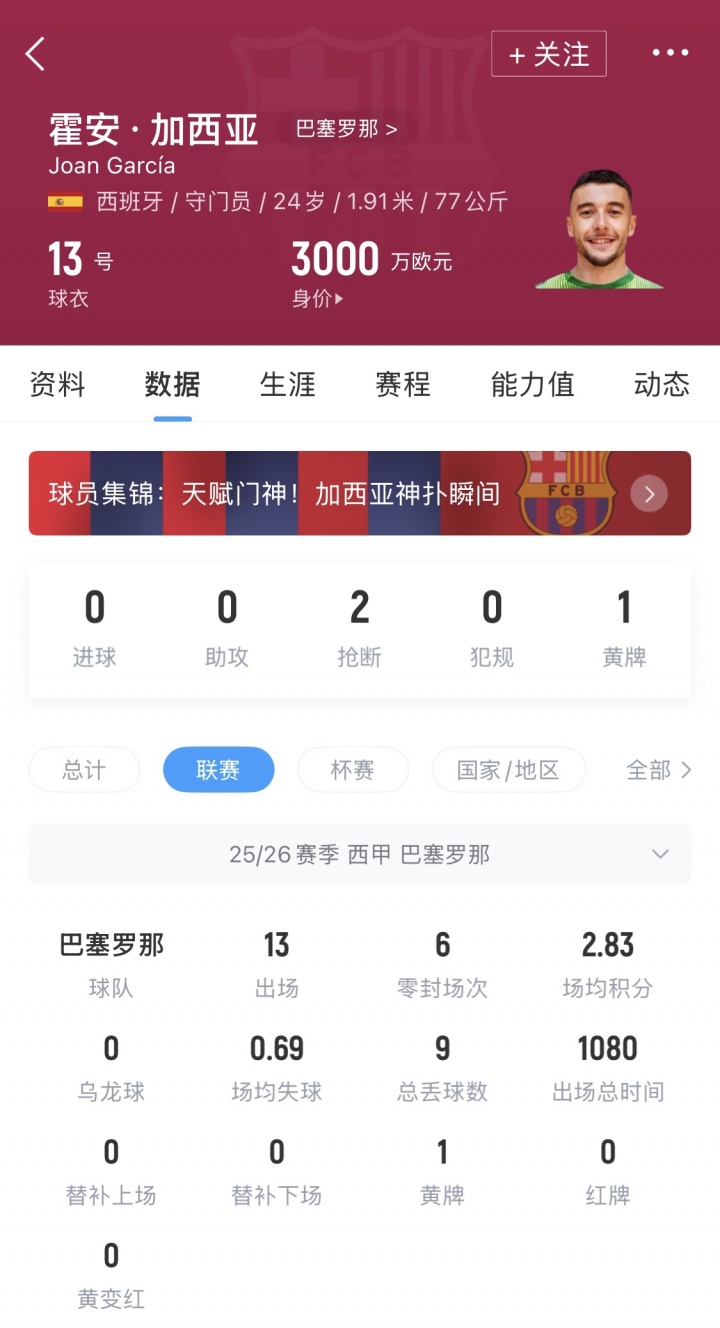The image size is (720, 1328).
Task: Select the 数据 tab
Action: point(172,385)
